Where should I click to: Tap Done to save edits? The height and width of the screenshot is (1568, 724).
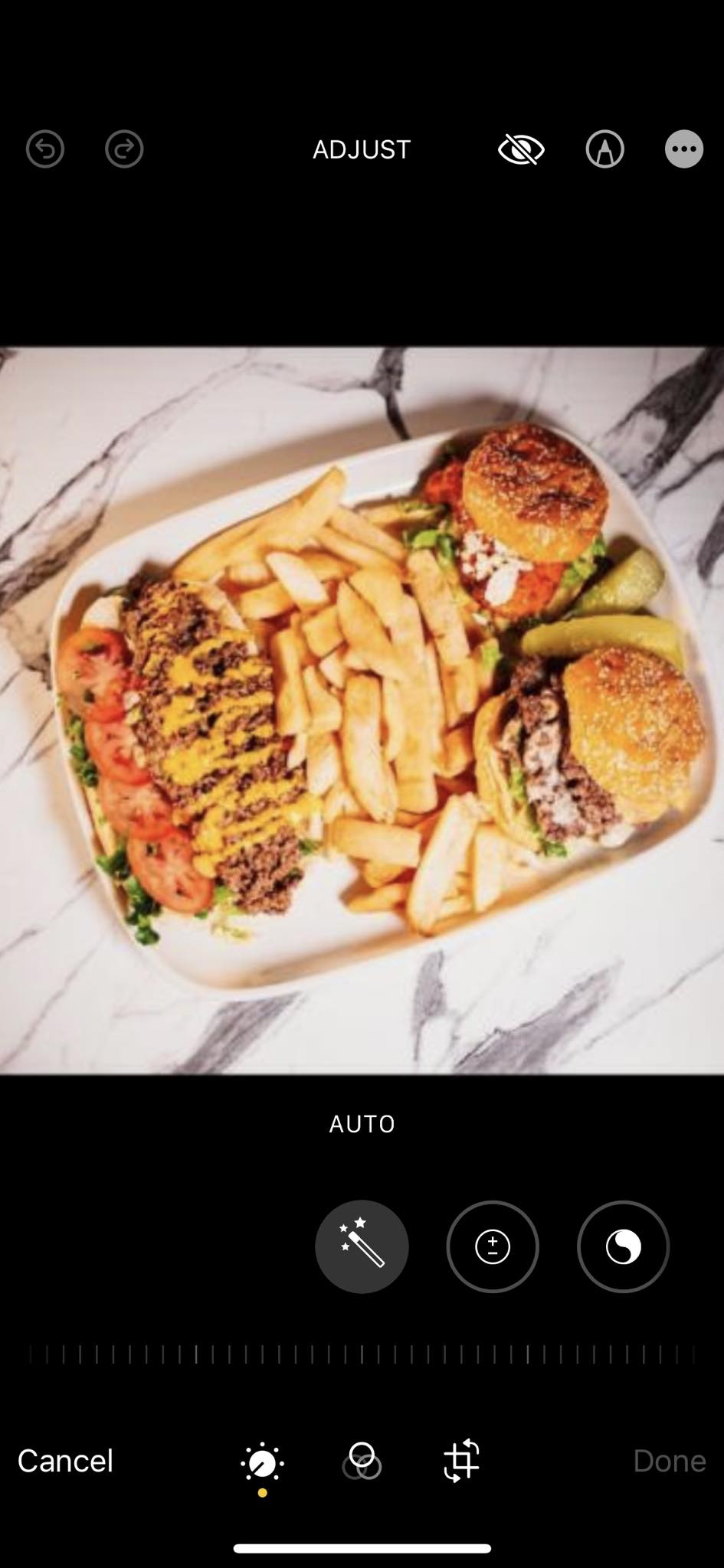tap(669, 1461)
